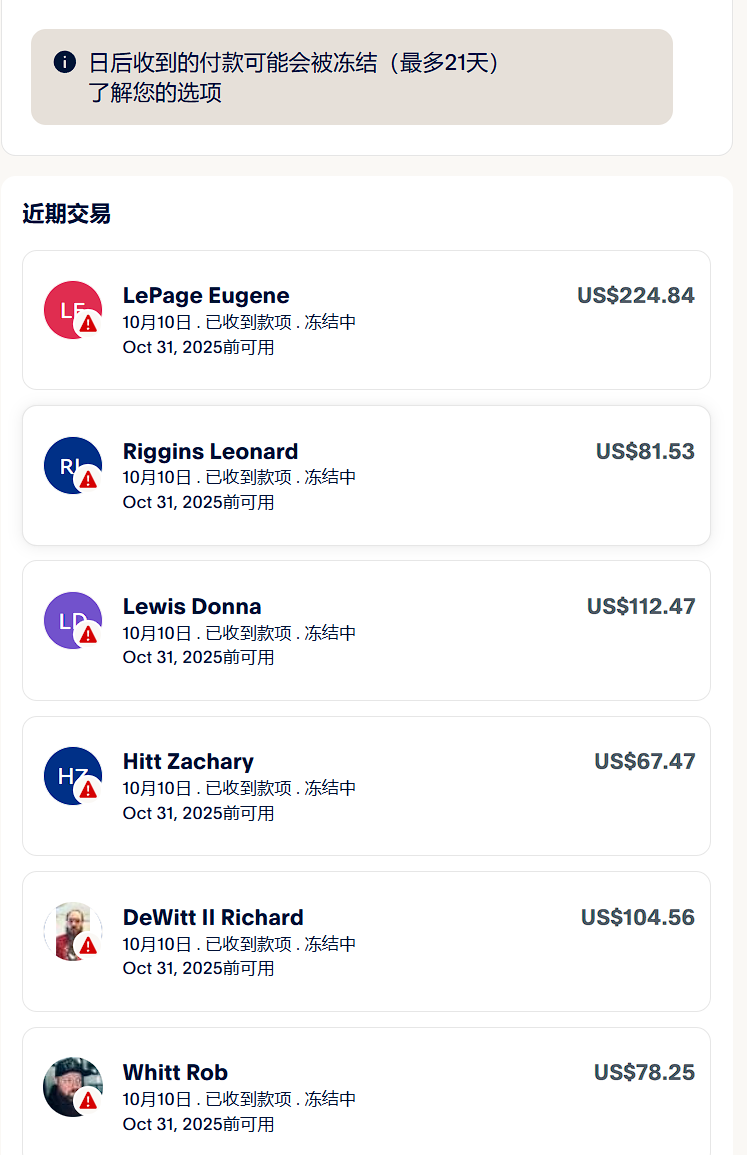View DeWitt II Richard payment

(x=366, y=941)
